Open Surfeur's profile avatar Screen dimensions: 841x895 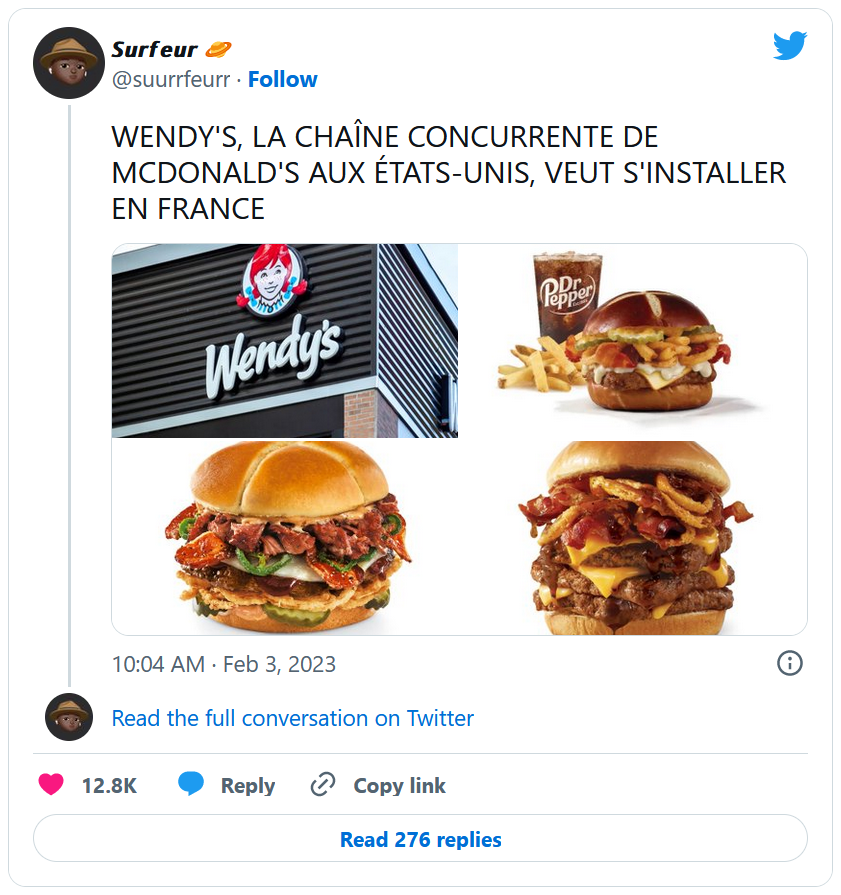pyautogui.click(x=69, y=63)
